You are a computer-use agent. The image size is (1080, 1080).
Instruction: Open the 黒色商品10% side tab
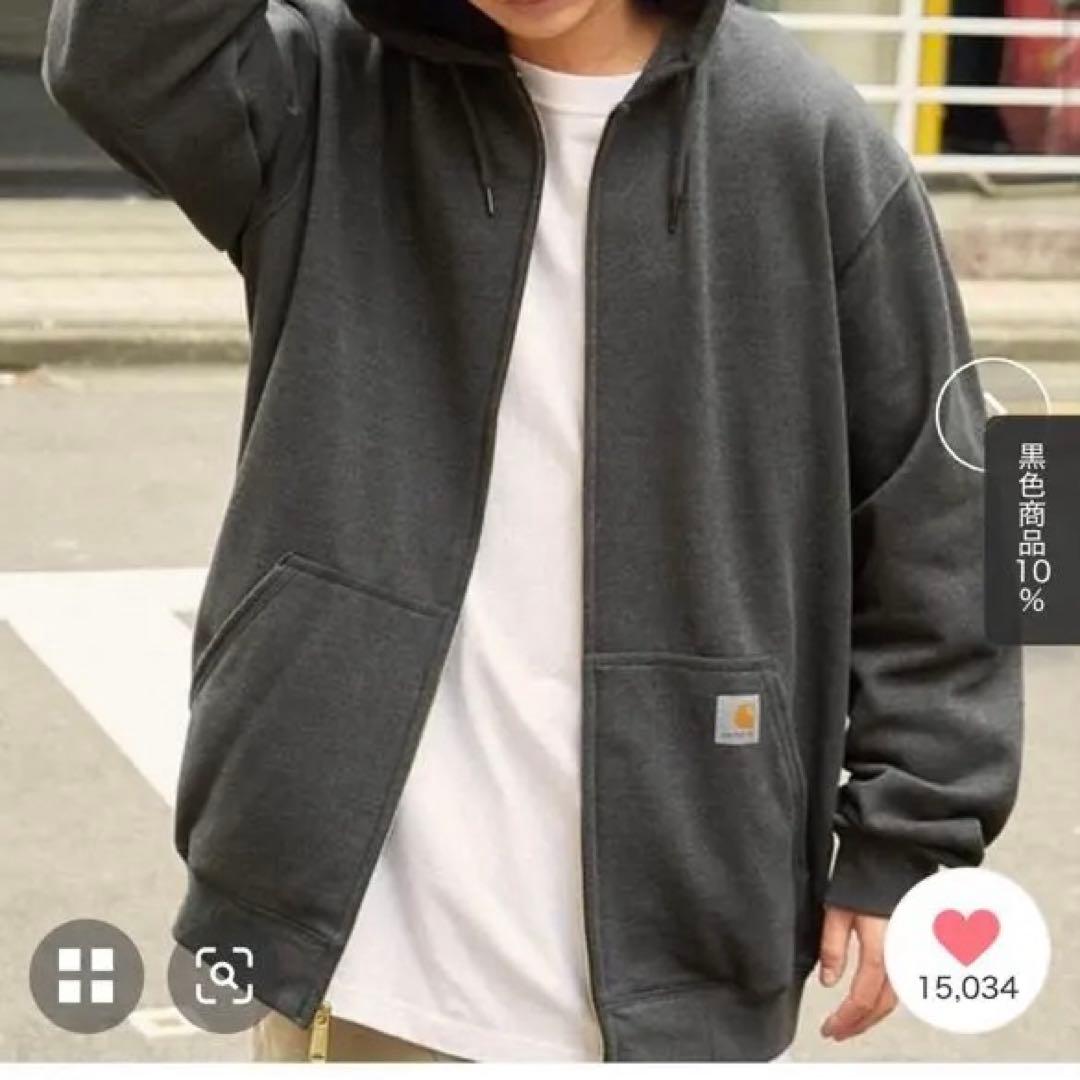pos(1032,530)
